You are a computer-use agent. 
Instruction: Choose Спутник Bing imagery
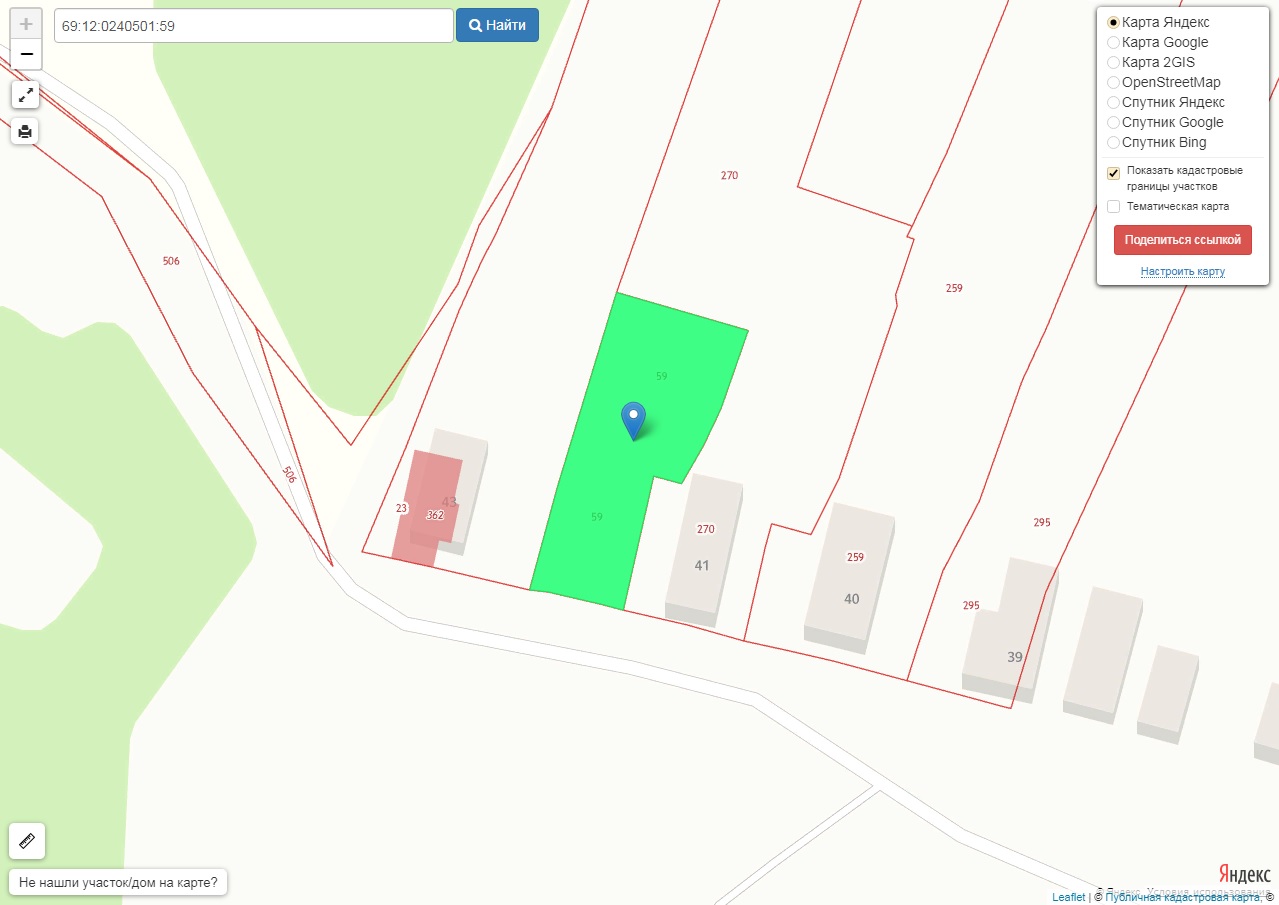coord(1113,142)
